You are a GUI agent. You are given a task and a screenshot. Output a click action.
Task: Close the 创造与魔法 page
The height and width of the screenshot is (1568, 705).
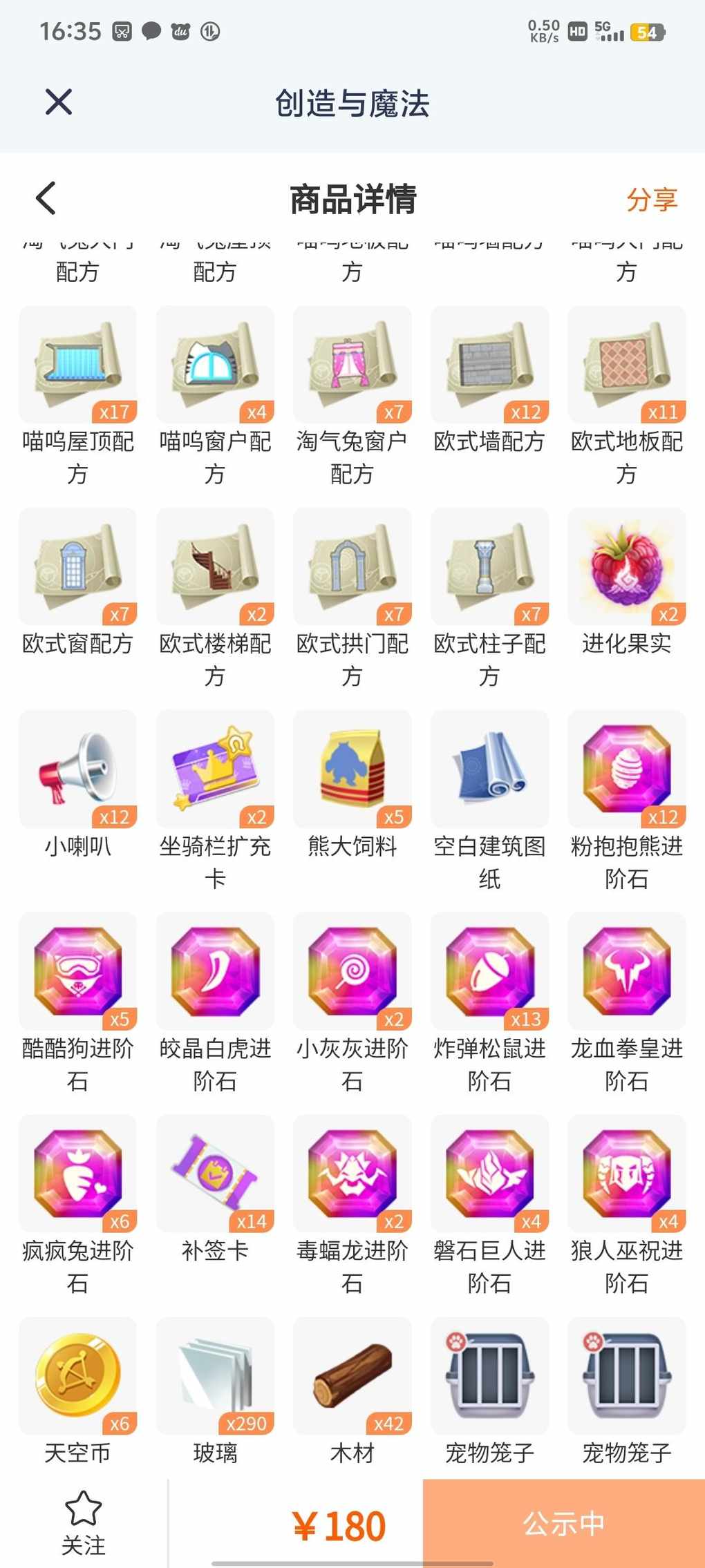click(59, 102)
